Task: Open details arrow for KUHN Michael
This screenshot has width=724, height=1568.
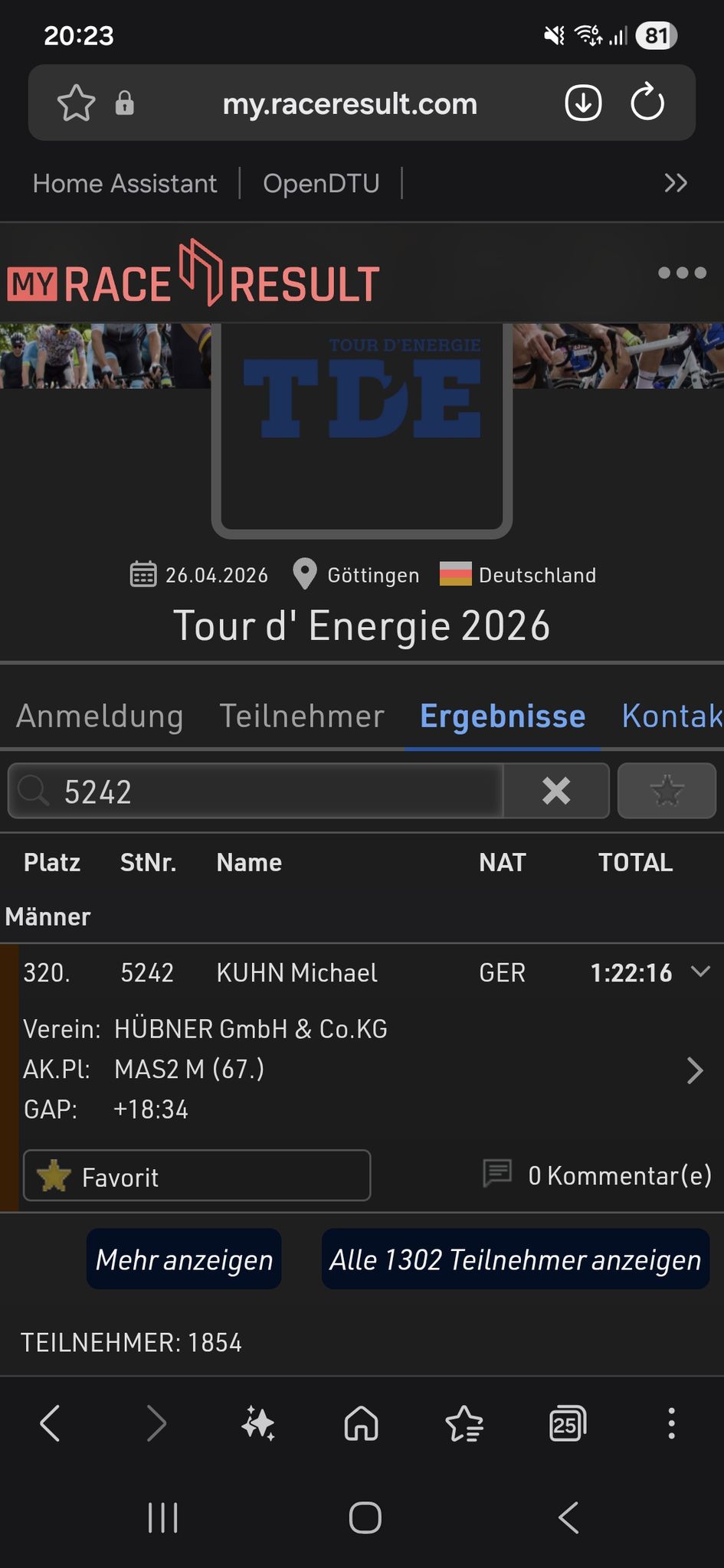Action: click(x=694, y=1070)
